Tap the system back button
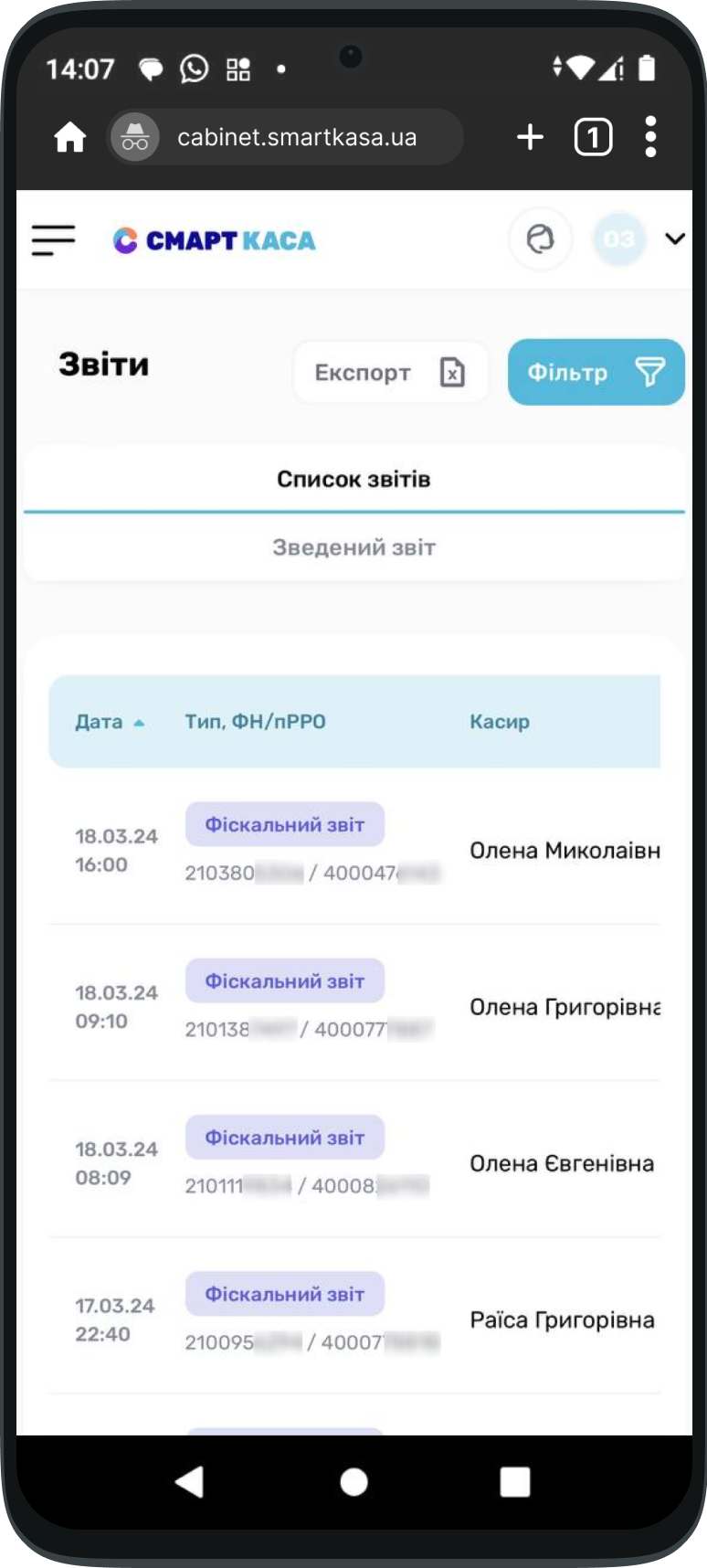This screenshot has width=707, height=1568. coord(189,1481)
